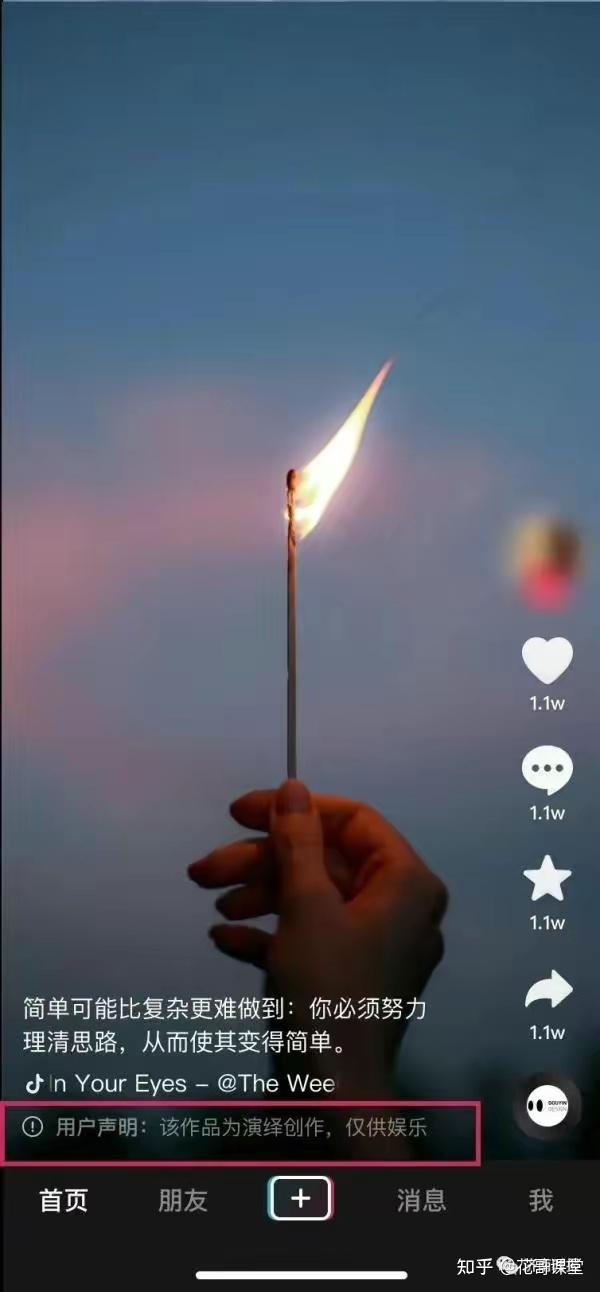Go to the 朋友 tab
Screen dimensions: 600x1292
[182, 1200]
